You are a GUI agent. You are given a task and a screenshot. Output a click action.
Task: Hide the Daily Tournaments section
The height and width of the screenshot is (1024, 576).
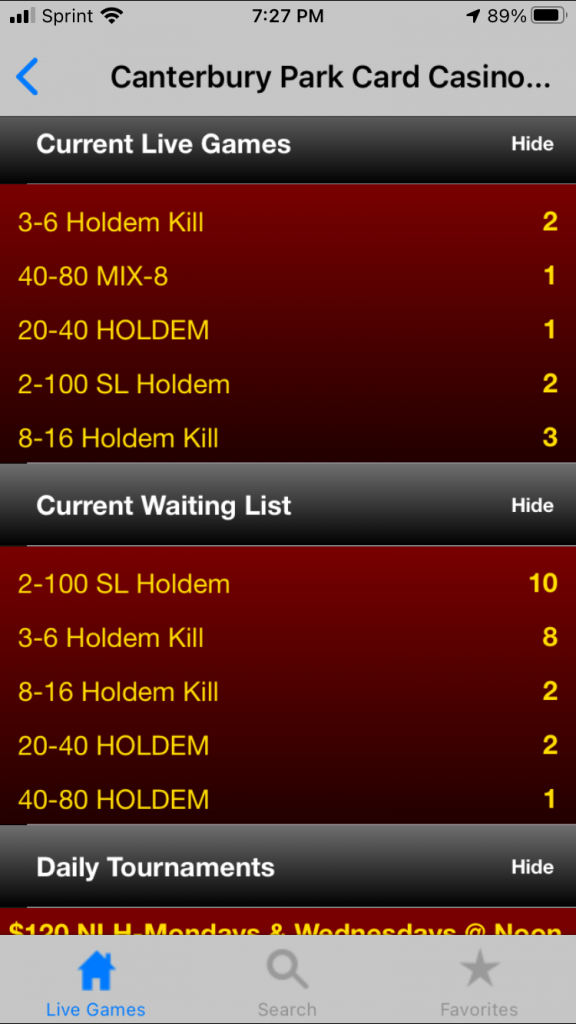[x=532, y=867]
